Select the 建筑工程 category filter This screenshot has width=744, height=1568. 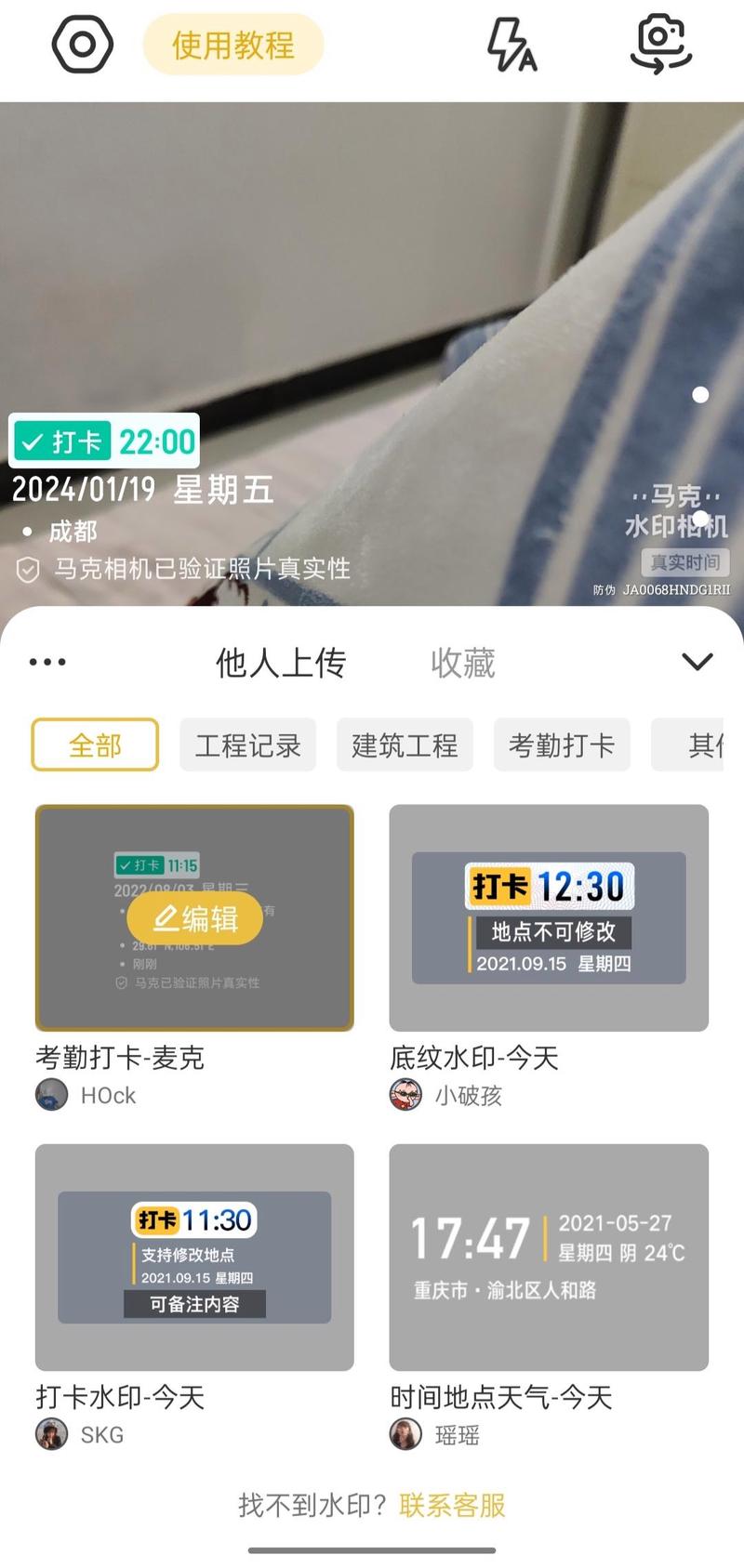click(405, 744)
